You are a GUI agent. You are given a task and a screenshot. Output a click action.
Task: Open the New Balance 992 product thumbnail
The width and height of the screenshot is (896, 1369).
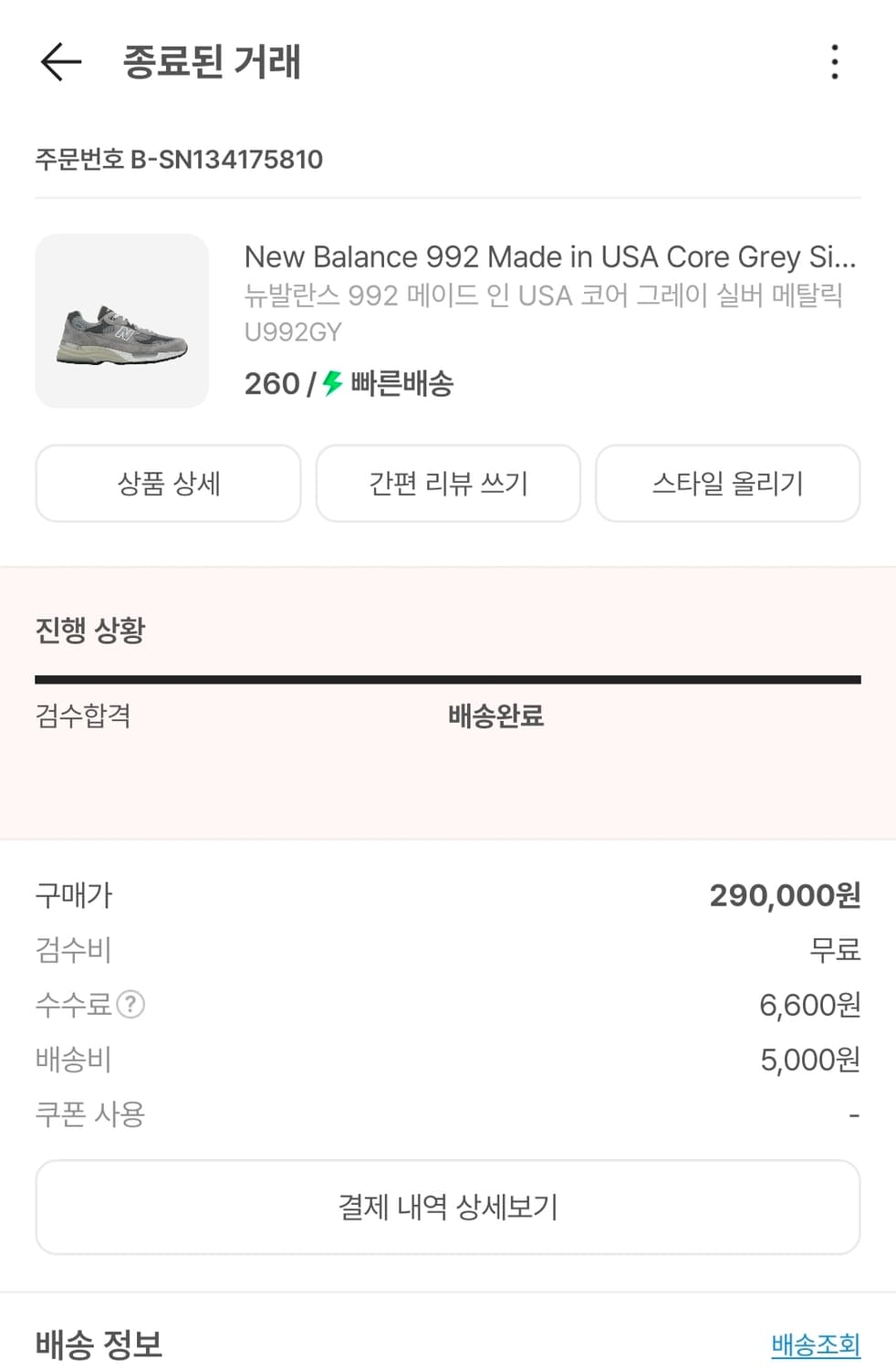pyautogui.click(x=122, y=319)
